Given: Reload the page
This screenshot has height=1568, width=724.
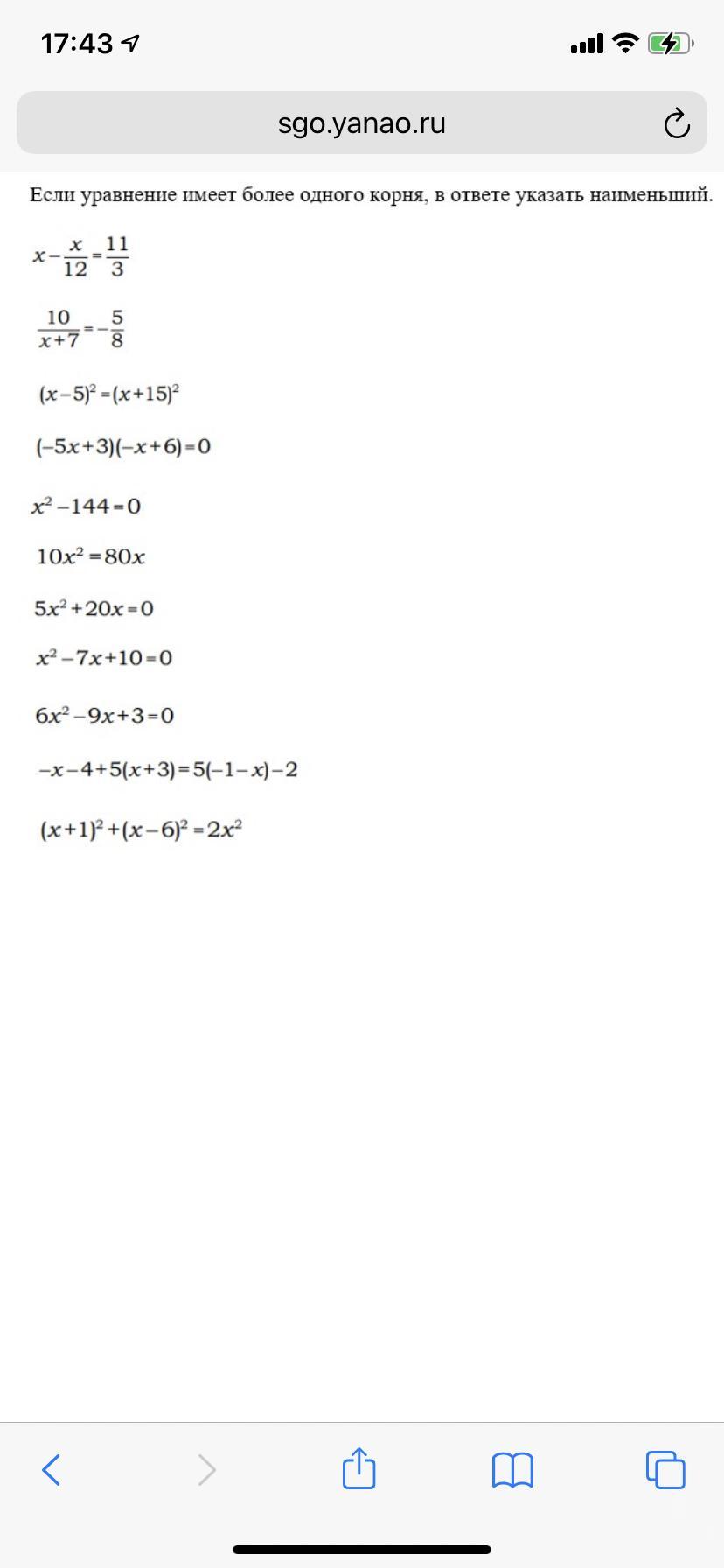Looking at the screenshot, I should 677,123.
